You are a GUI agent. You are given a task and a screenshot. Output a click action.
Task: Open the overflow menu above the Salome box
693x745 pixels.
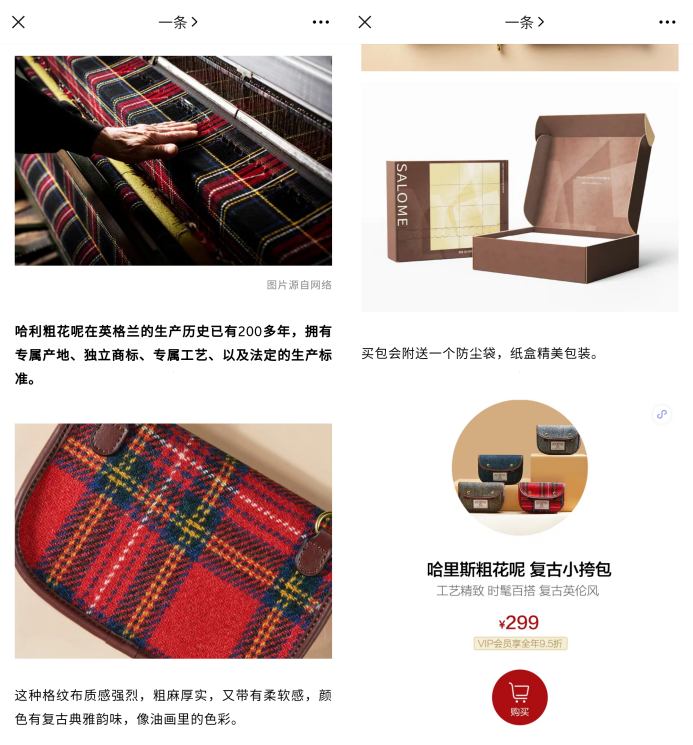(667, 22)
